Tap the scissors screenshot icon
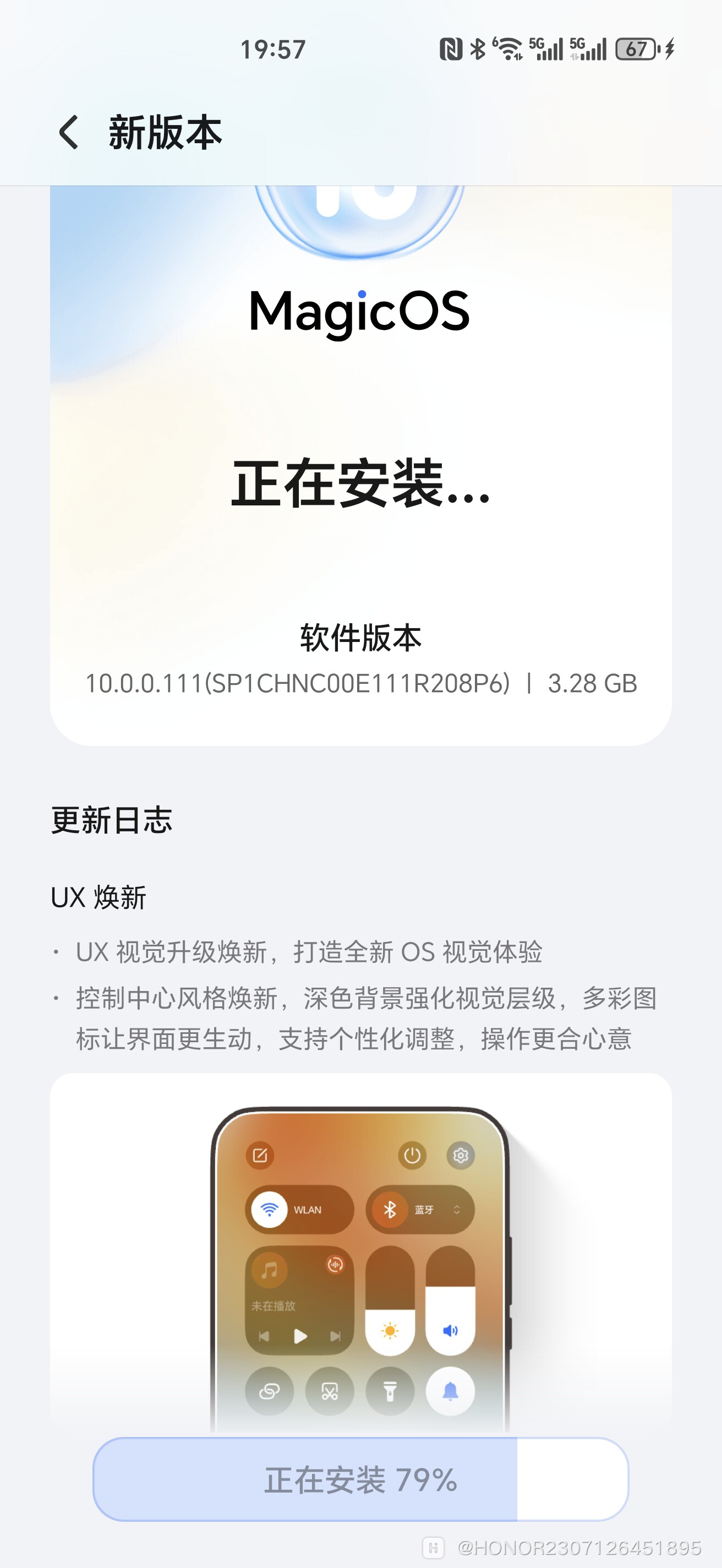Screen dimensions: 722x1568 (330, 1391)
